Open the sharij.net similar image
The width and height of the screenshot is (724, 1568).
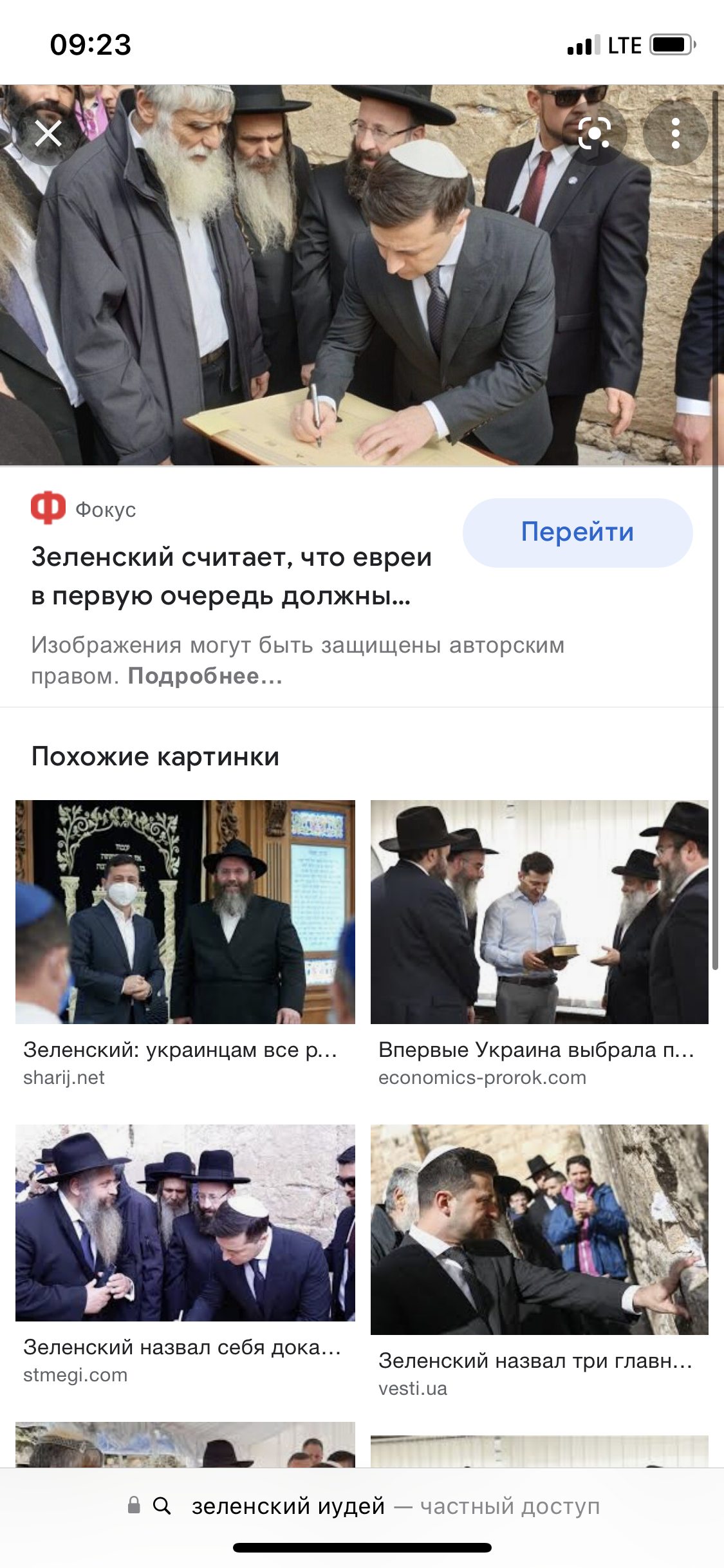(x=185, y=912)
